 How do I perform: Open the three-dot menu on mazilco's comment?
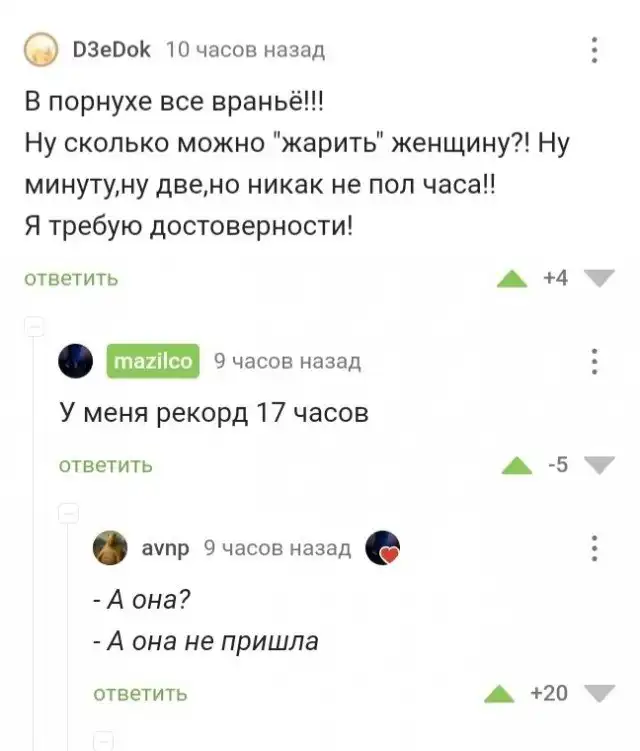(x=594, y=361)
